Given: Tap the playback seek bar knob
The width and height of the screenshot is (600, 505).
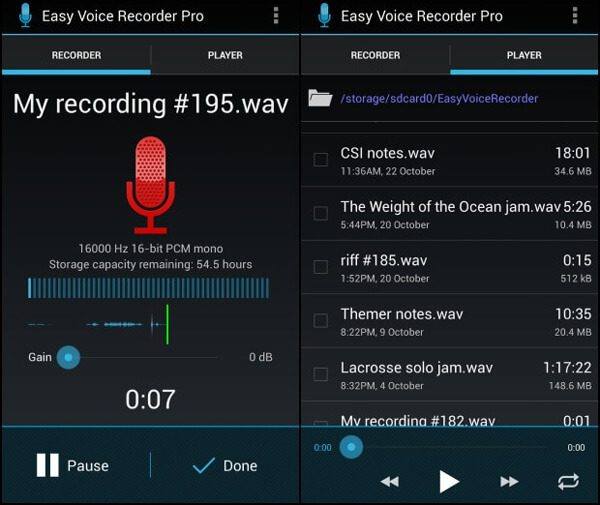Looking at the screenshot, I should (350, 447).
